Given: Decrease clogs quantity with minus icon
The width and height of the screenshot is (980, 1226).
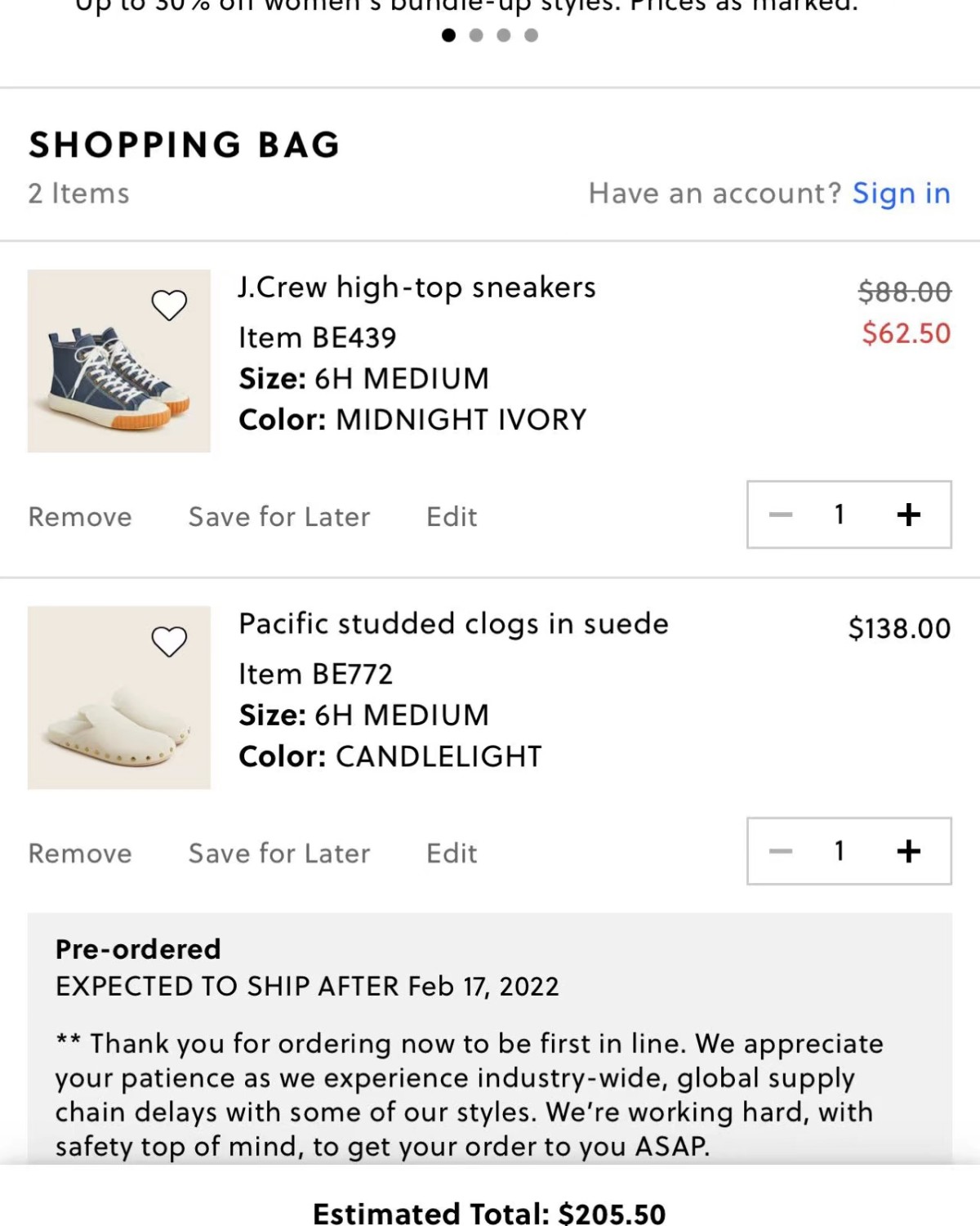Looking at the screenshot, I should click(781, 851).
